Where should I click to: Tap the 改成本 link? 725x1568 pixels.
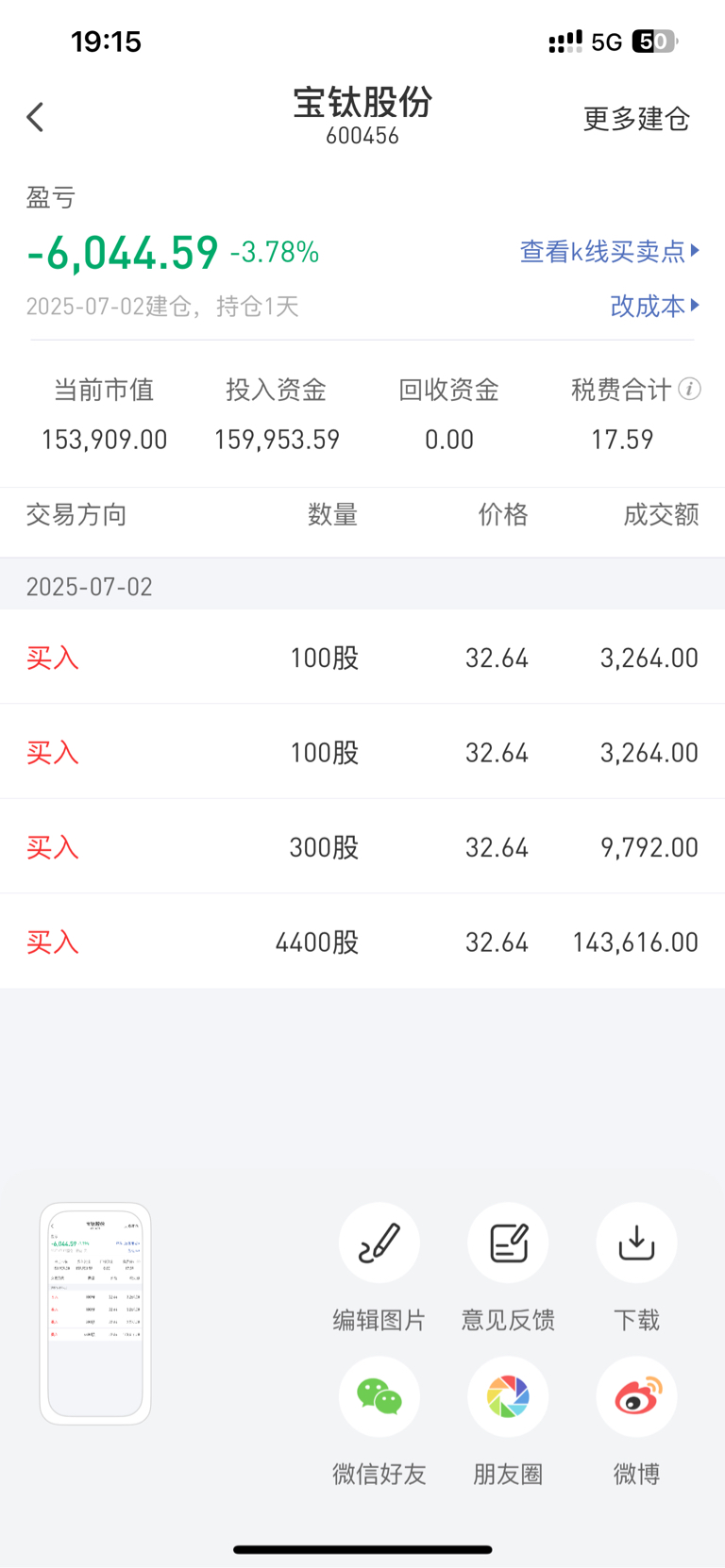coord(655,306)
